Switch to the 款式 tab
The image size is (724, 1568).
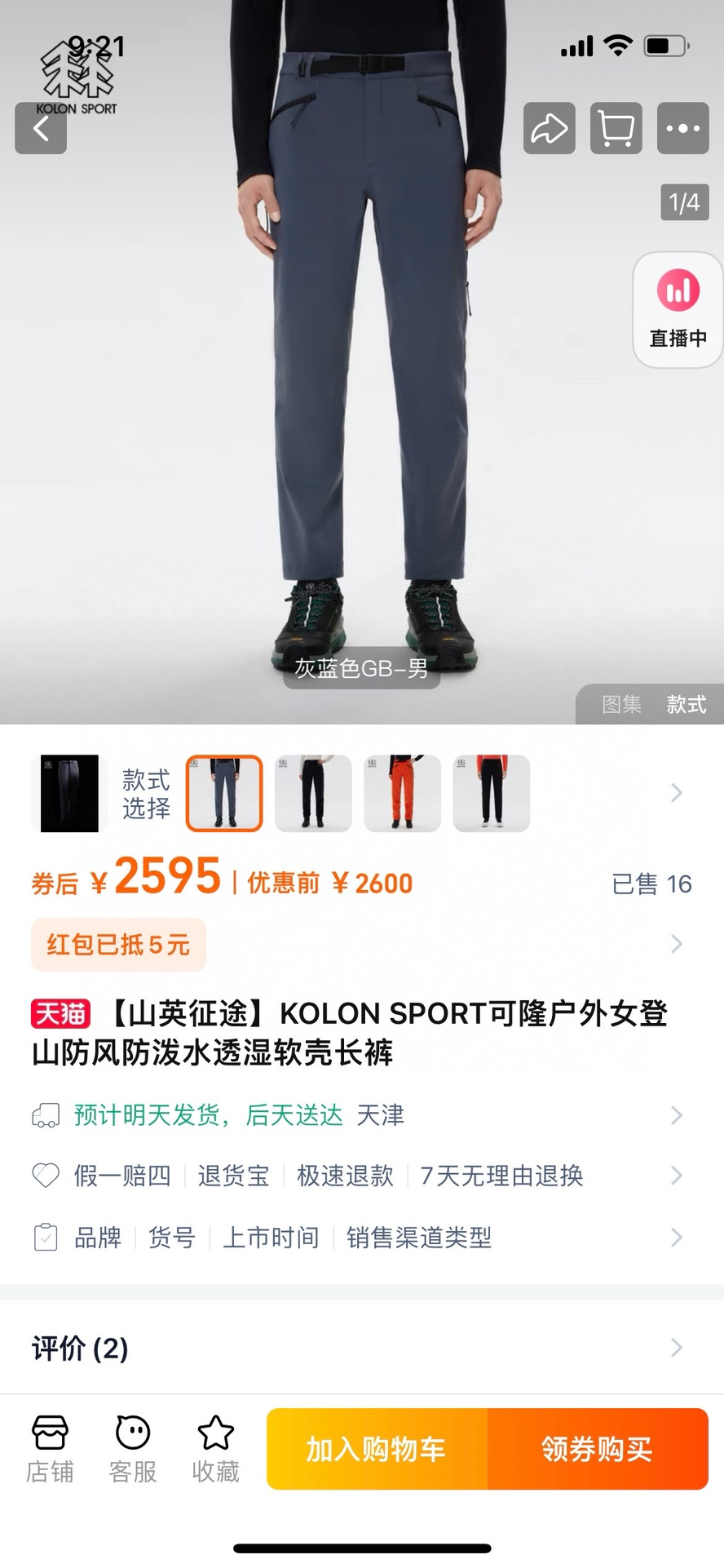(686, 704)
